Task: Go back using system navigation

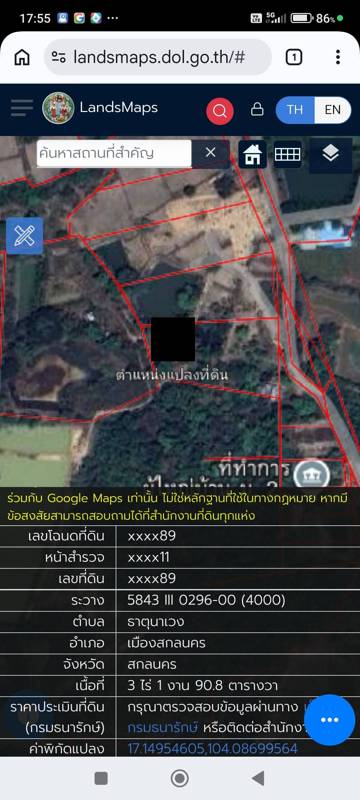Action: (258, 778)
